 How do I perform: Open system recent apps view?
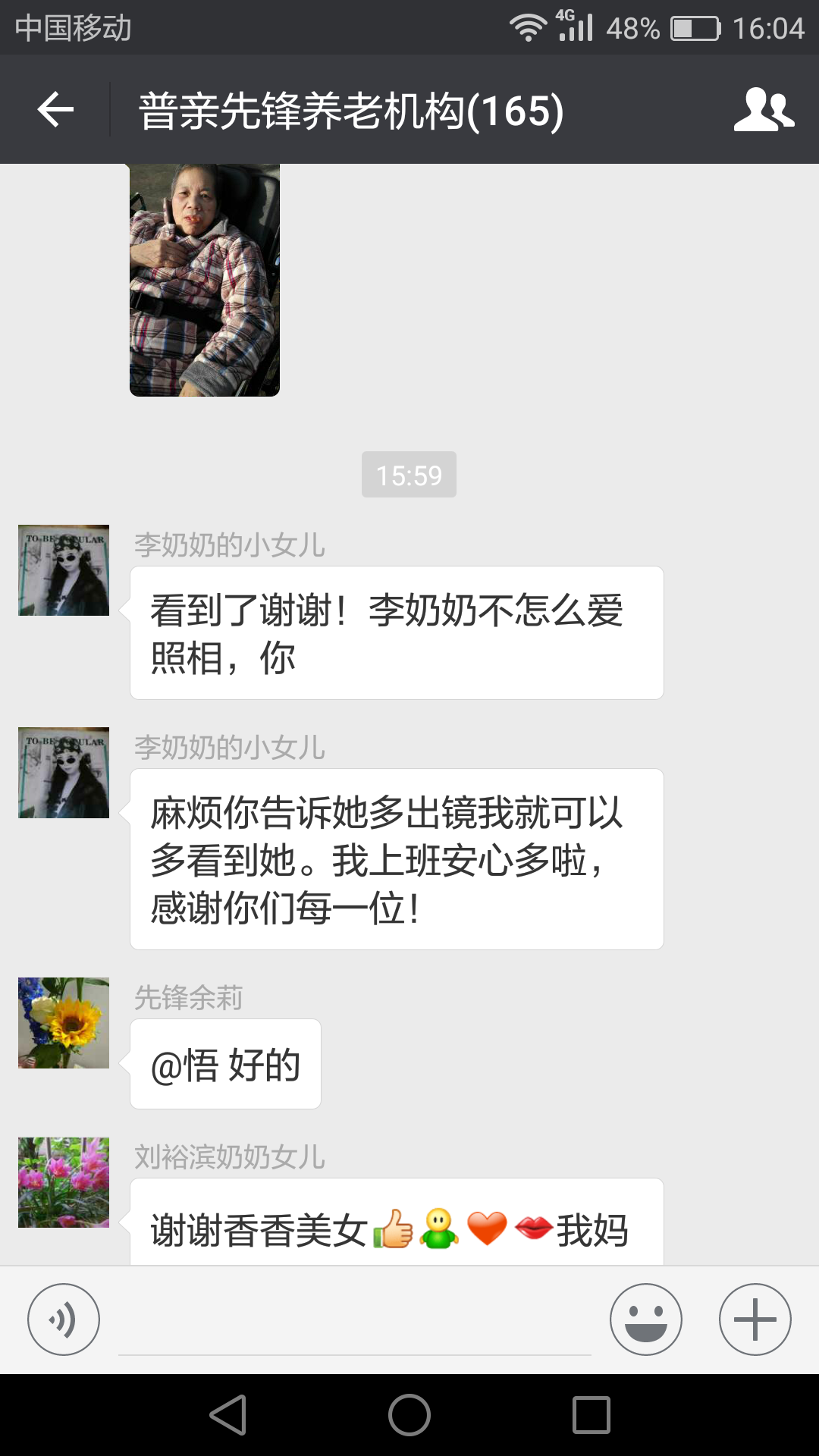pos(591,1415)
